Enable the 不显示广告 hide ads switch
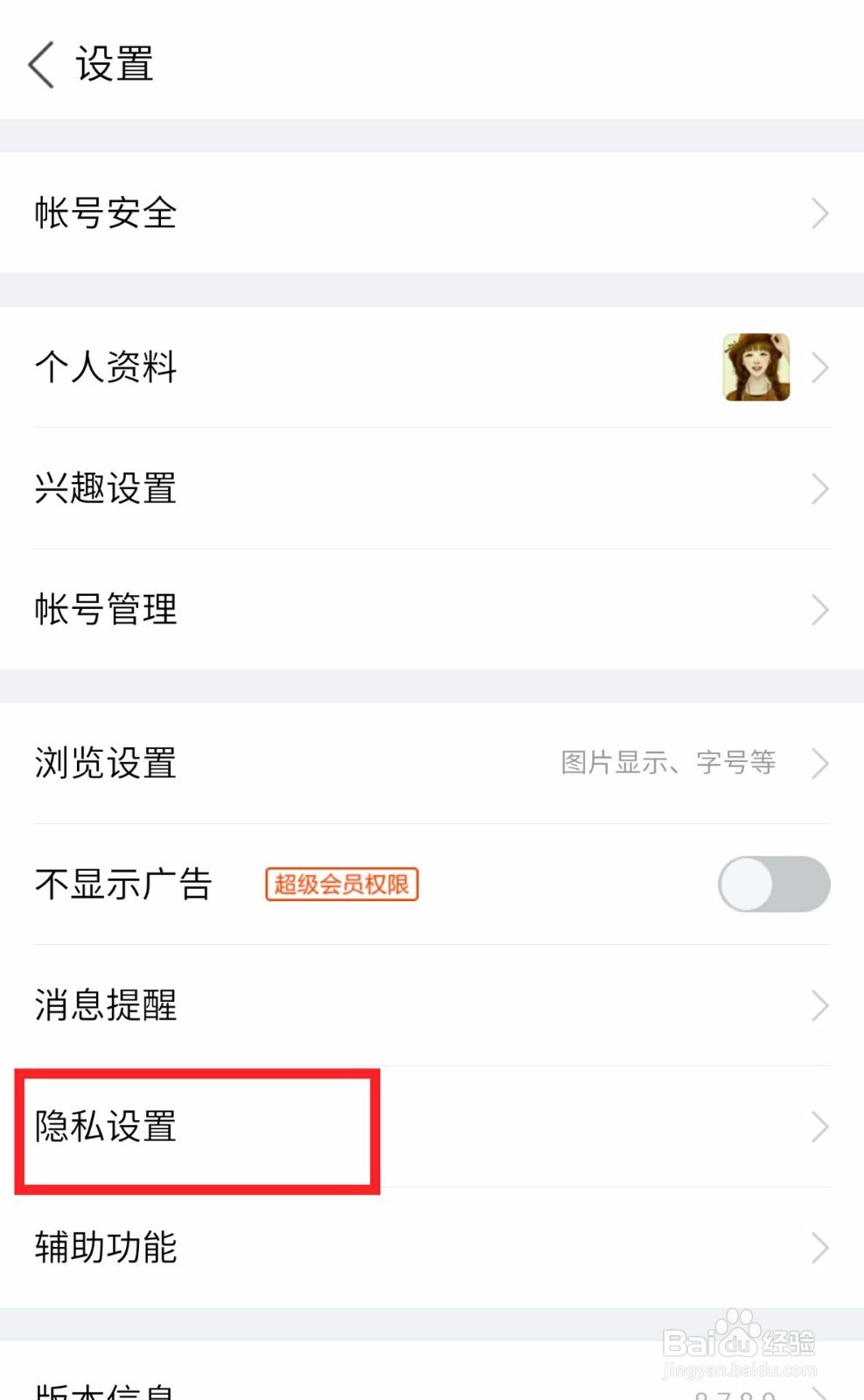Viewport: 864px width, 1400px height. [771, 885]
